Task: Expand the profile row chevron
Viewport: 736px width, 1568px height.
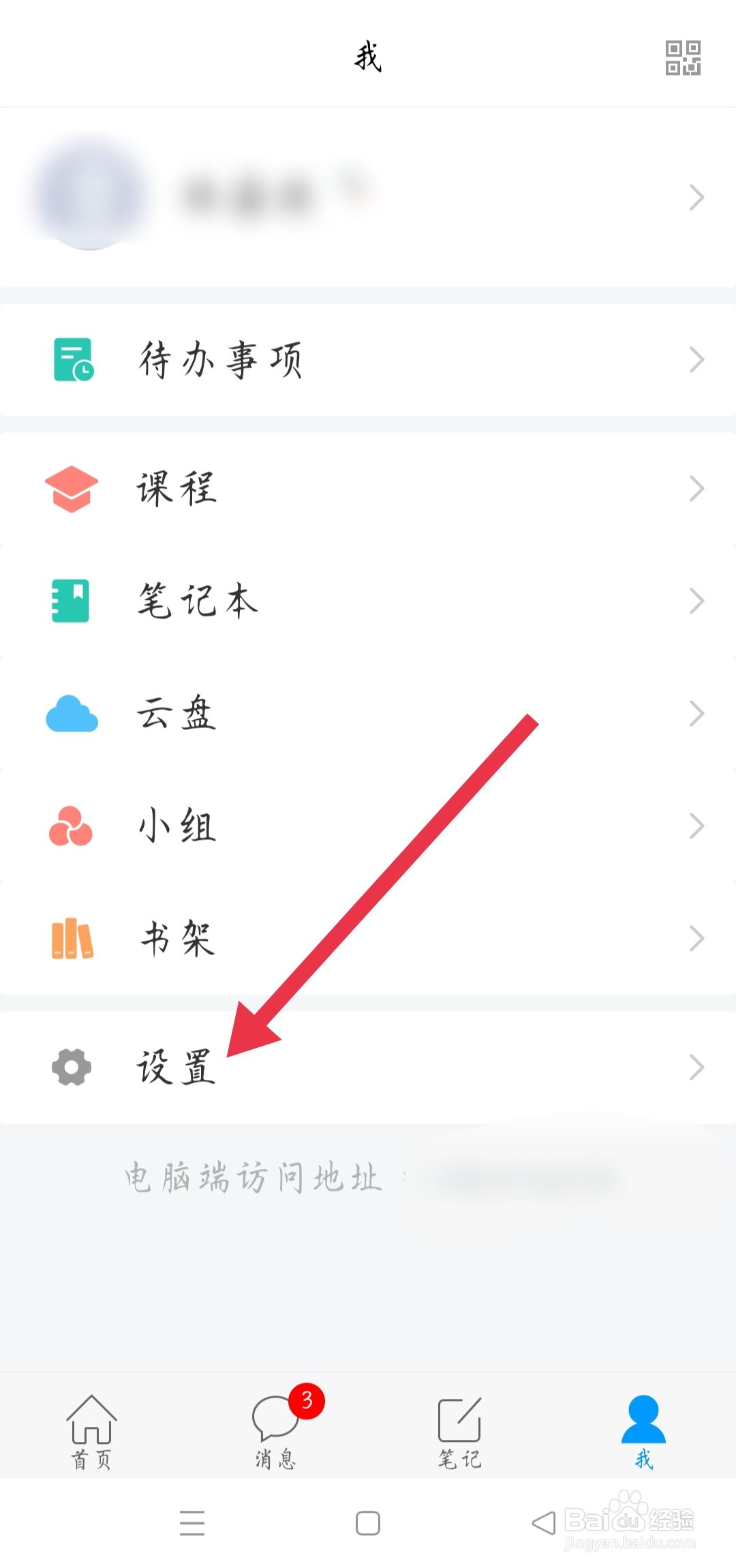Action: [x=696, y=197]
